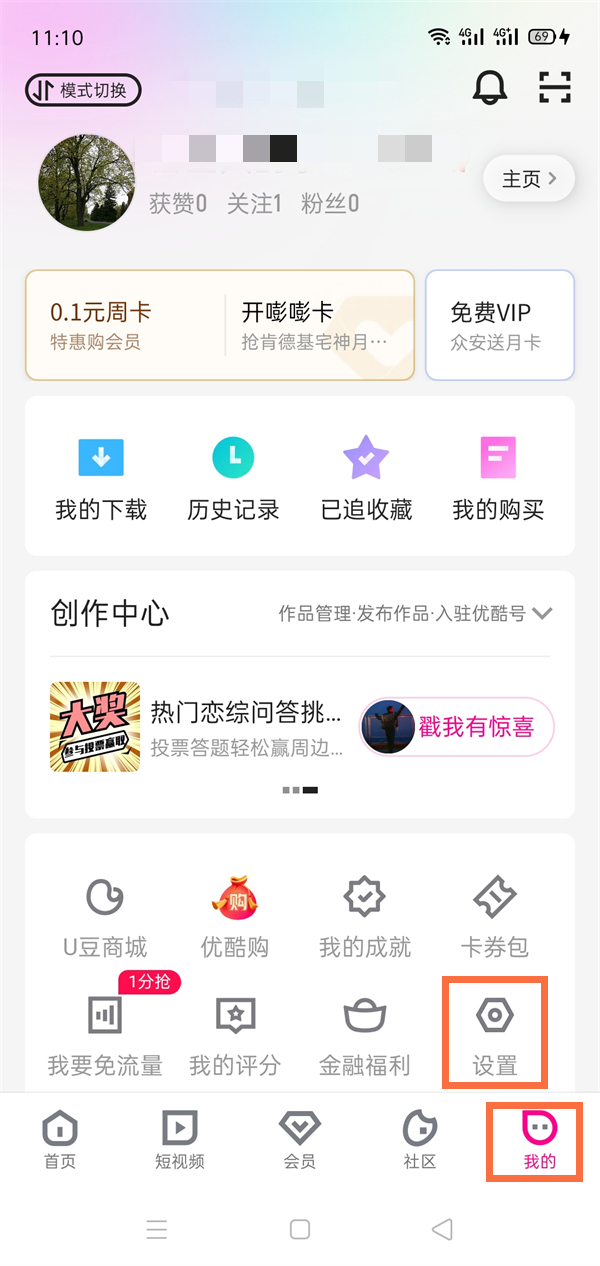View 我的成就 achievements

point(365,917)
